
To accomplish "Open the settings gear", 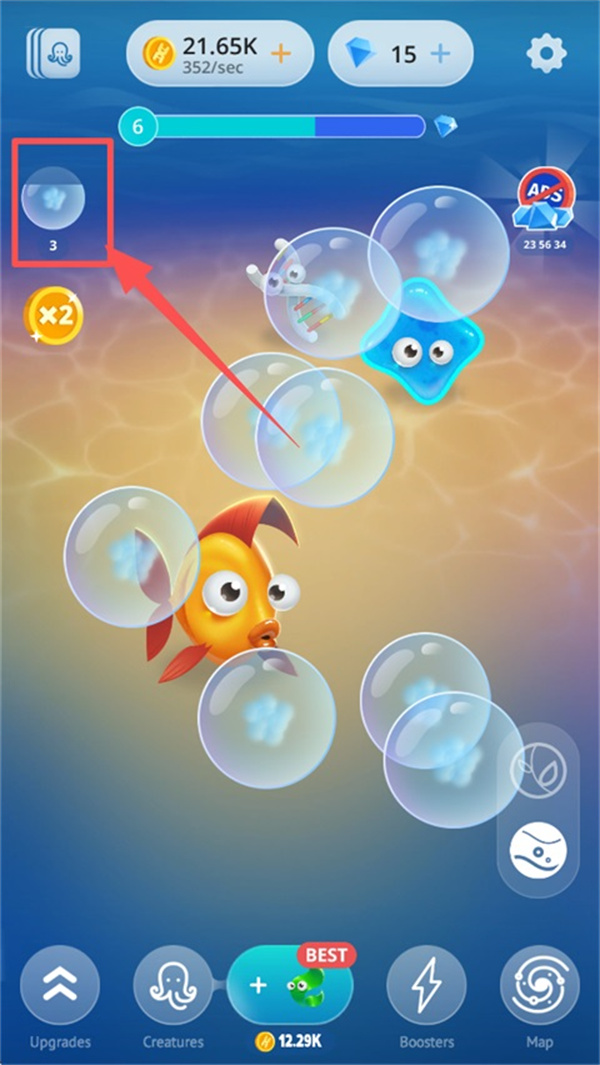I will tap(546, 52).
